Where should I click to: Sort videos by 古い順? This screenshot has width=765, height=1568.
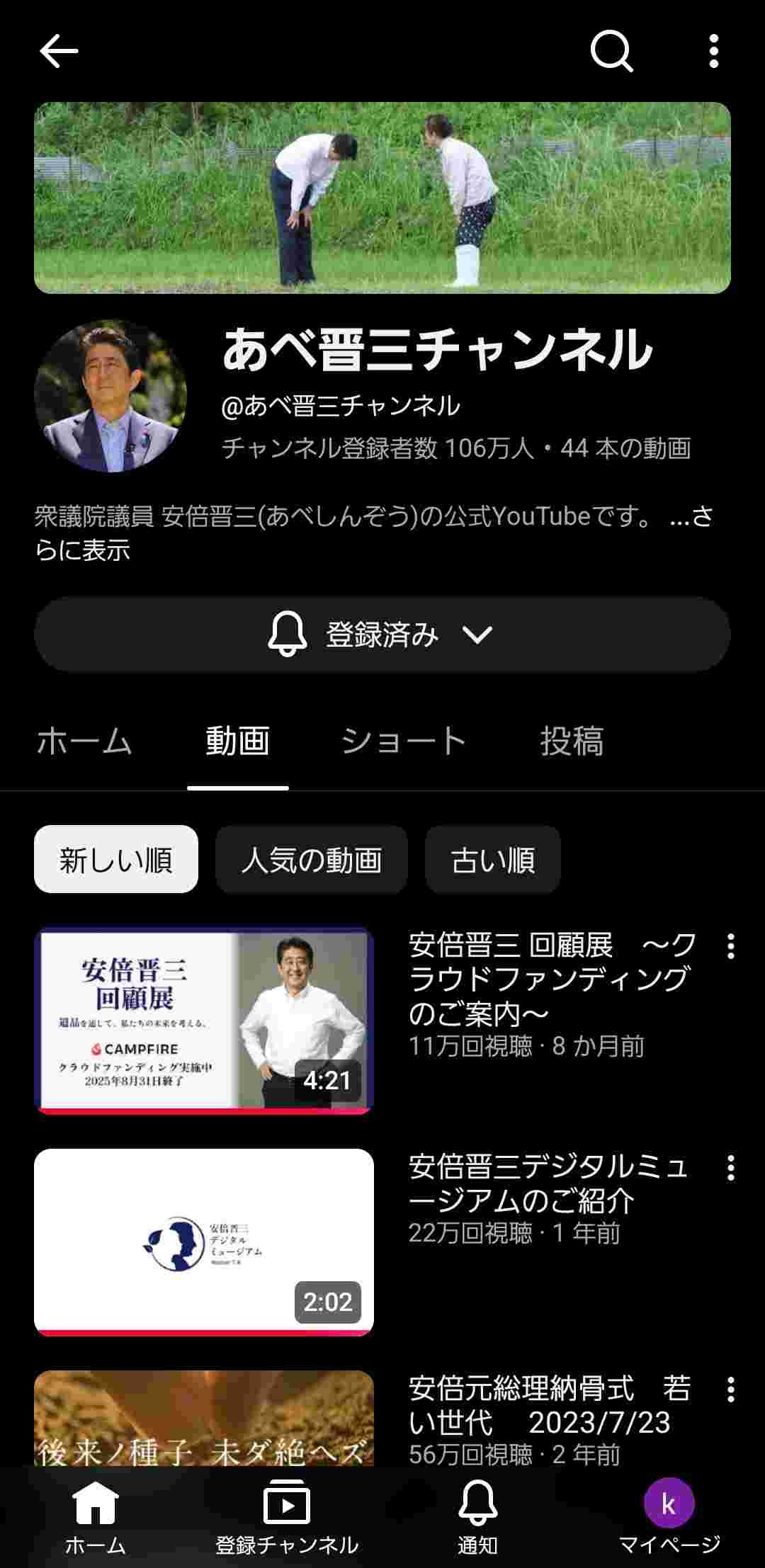point(492,860)
